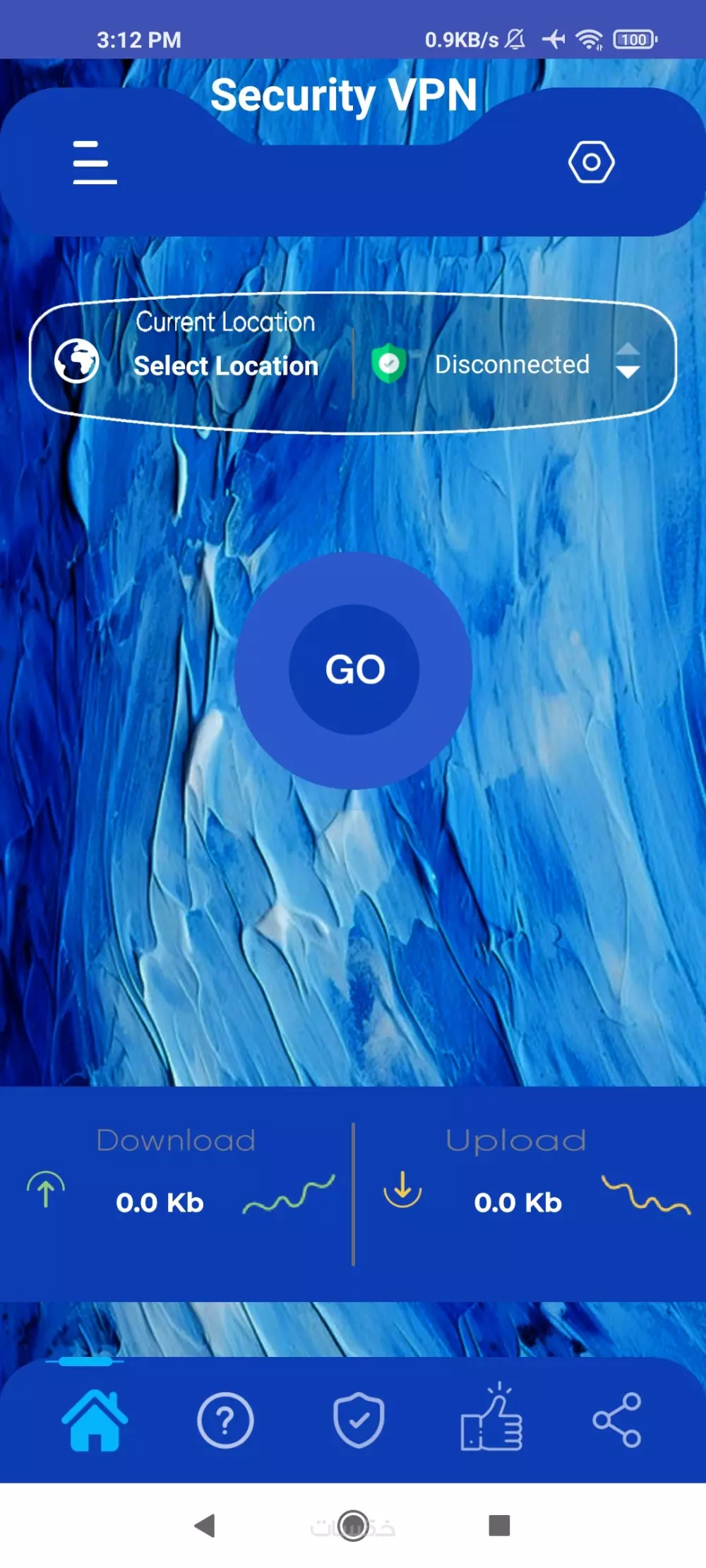706x1568 pixels.
Task: Tap GO to connect the VPN
Action: (354, 670)
